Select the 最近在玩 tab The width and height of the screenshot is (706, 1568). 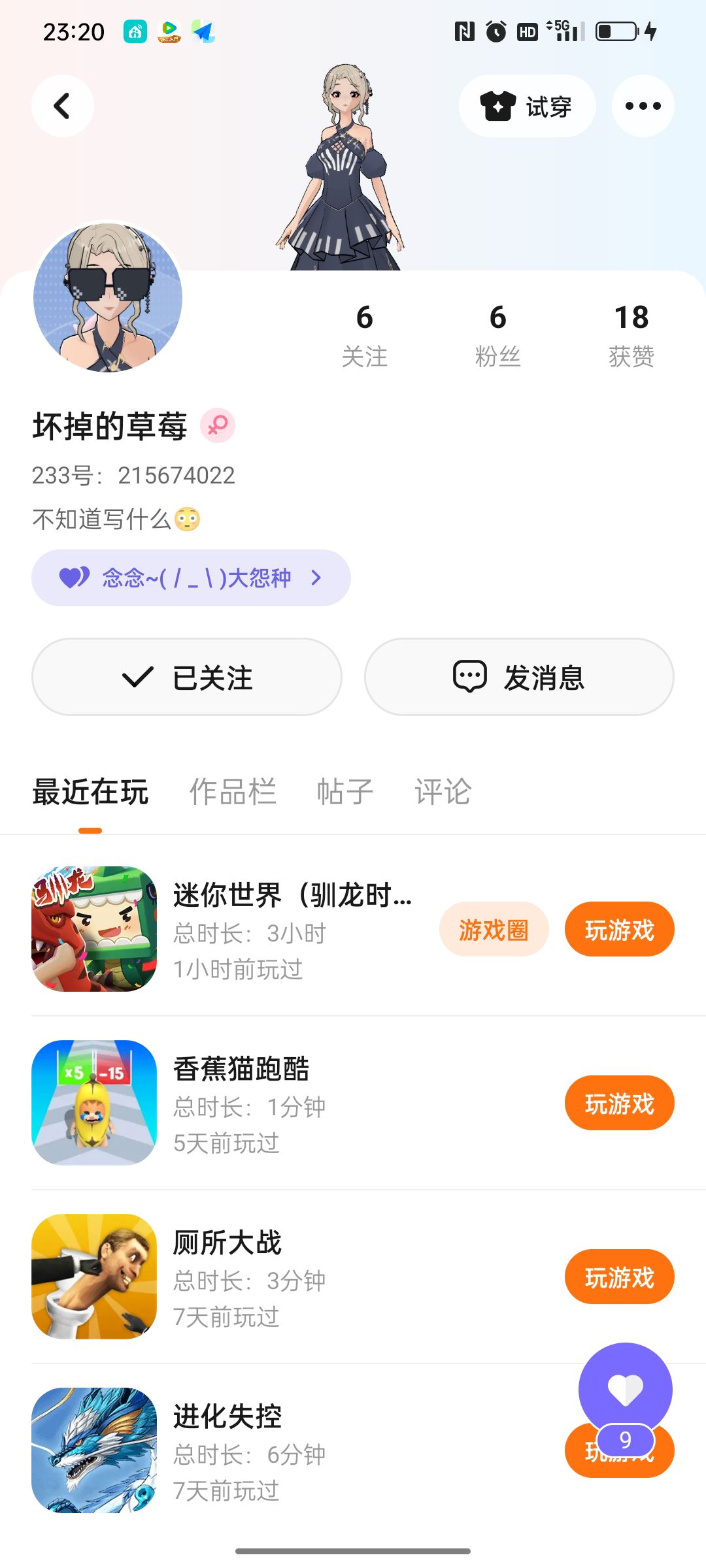[90, 792]
